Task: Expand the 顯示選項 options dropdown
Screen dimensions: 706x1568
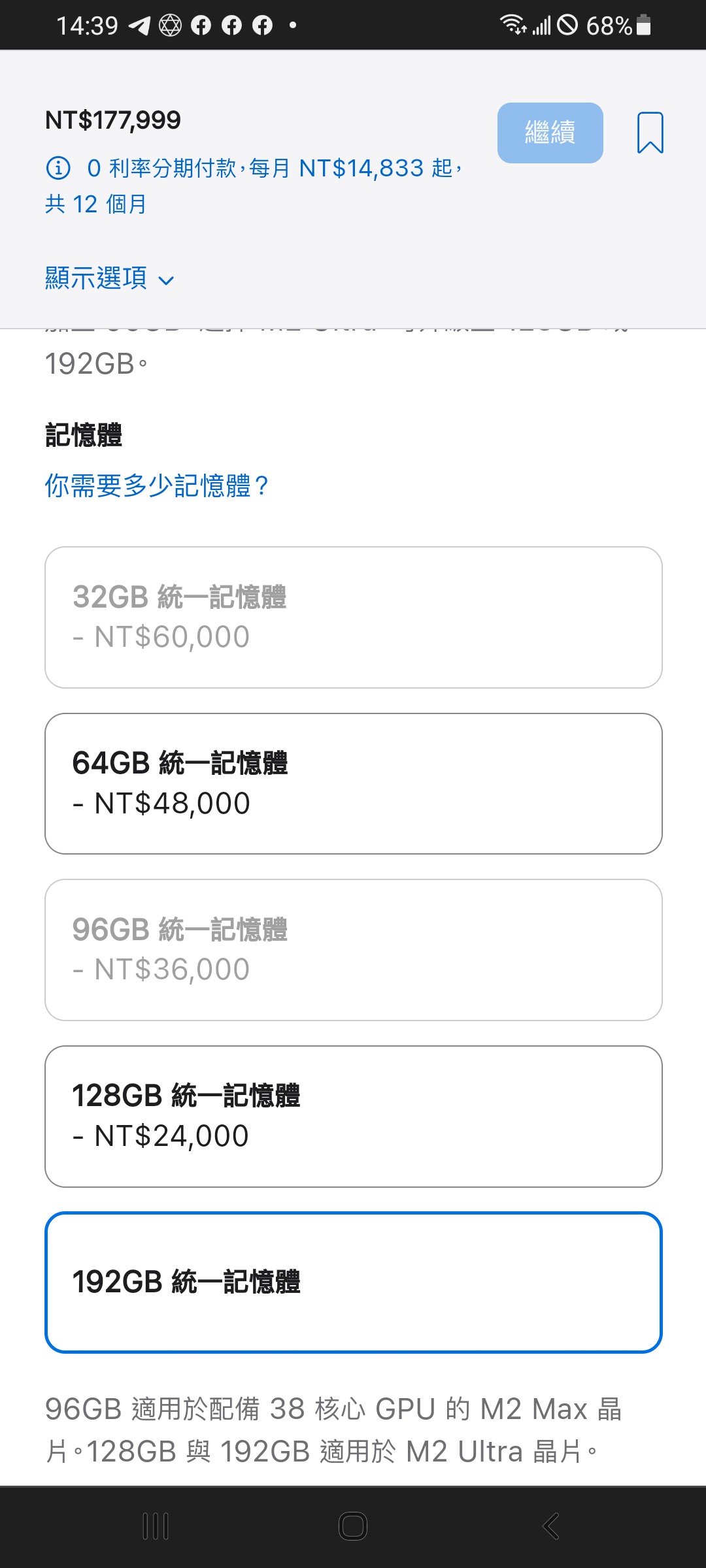Action: tap(109, 278)
